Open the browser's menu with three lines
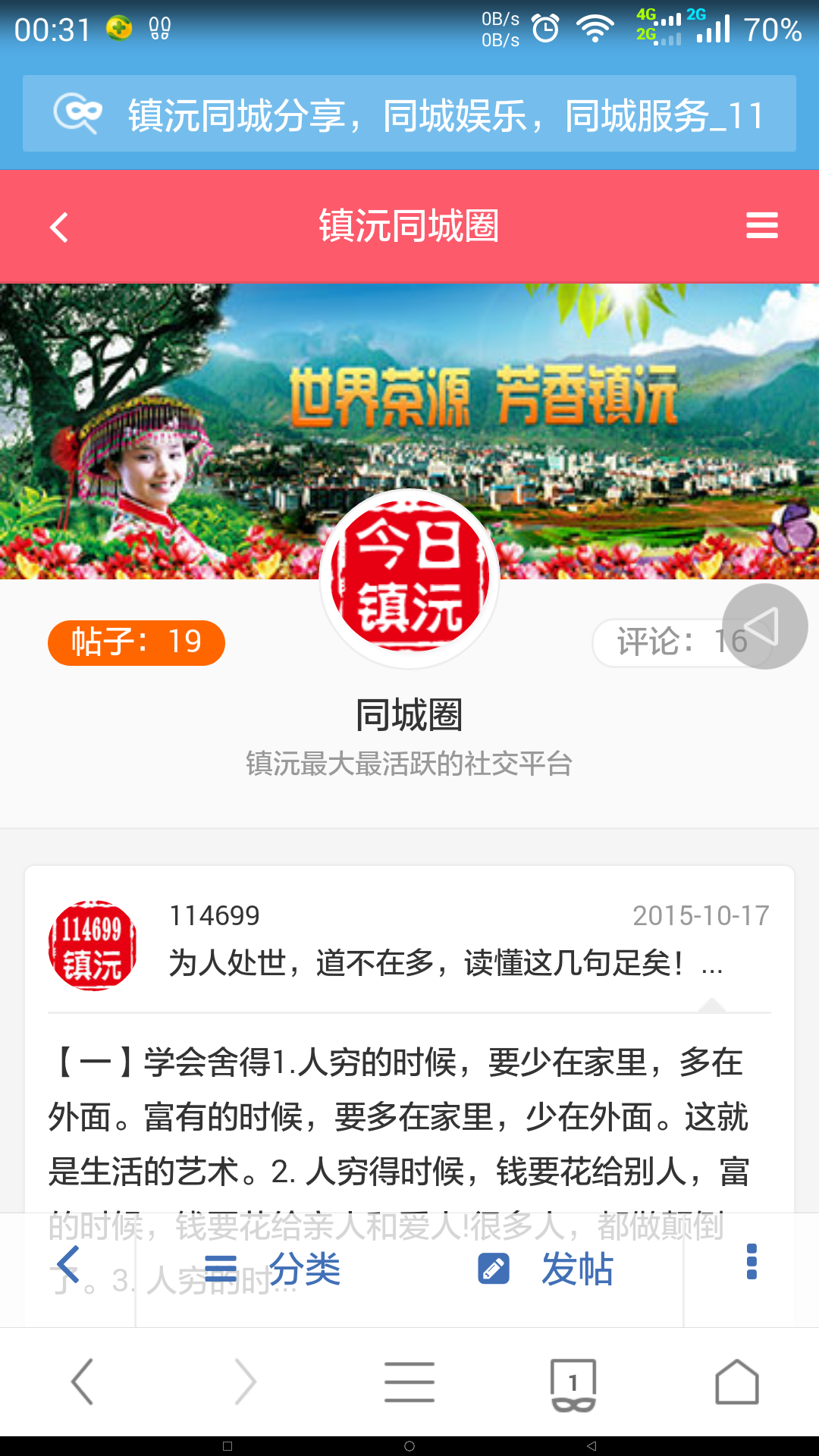The width and height of the screenshot is (819, 1456). (x=409, y=1382)
